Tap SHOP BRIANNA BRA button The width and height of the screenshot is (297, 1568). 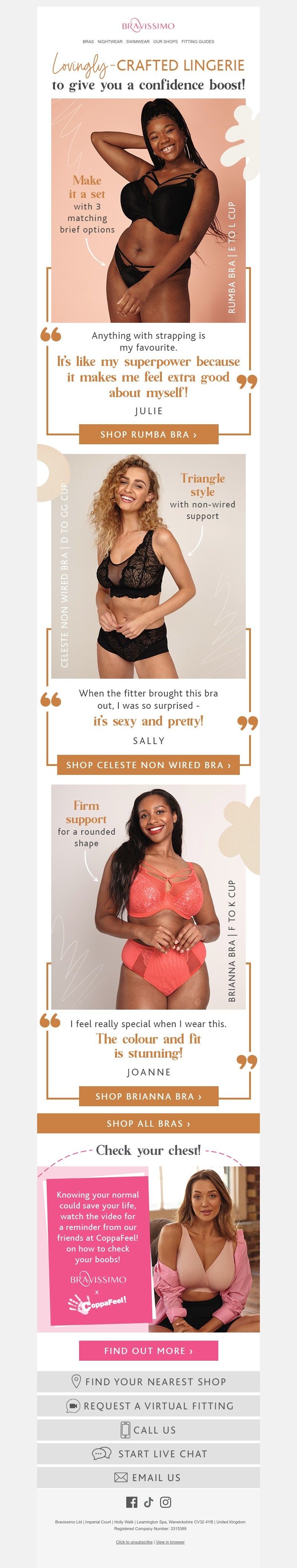(x=148, y=1096)
